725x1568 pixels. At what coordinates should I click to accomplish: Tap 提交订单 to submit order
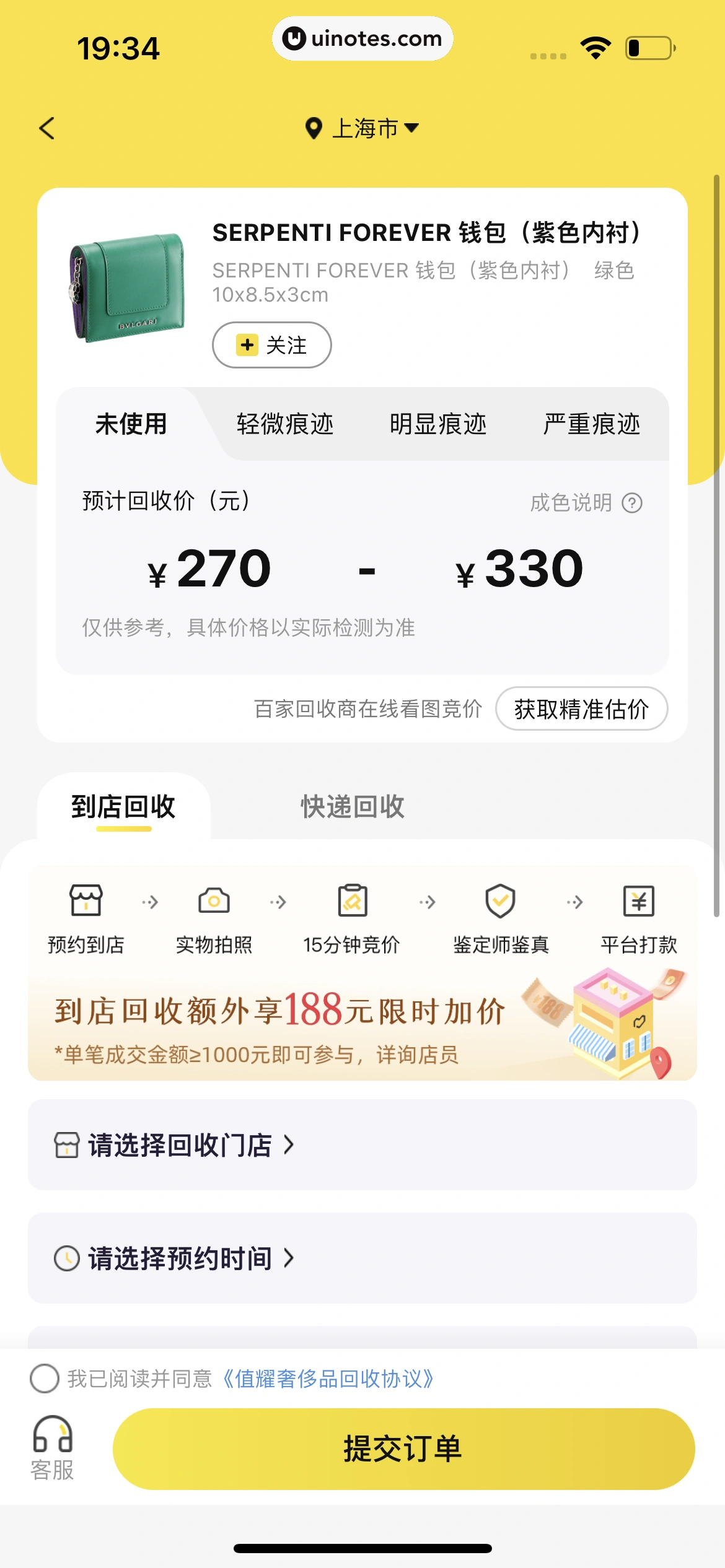(x=403, y=1448)
